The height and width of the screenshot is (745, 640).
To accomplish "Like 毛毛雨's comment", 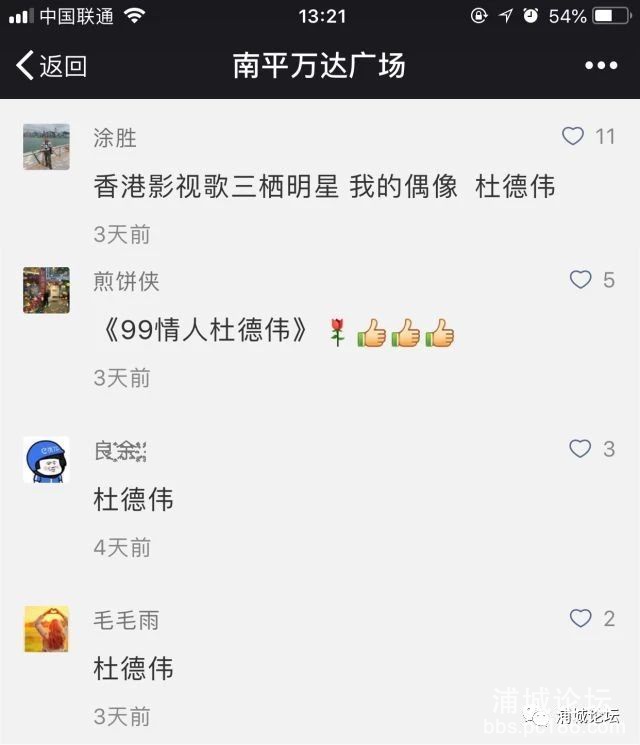I will click(x=580, y=619).
